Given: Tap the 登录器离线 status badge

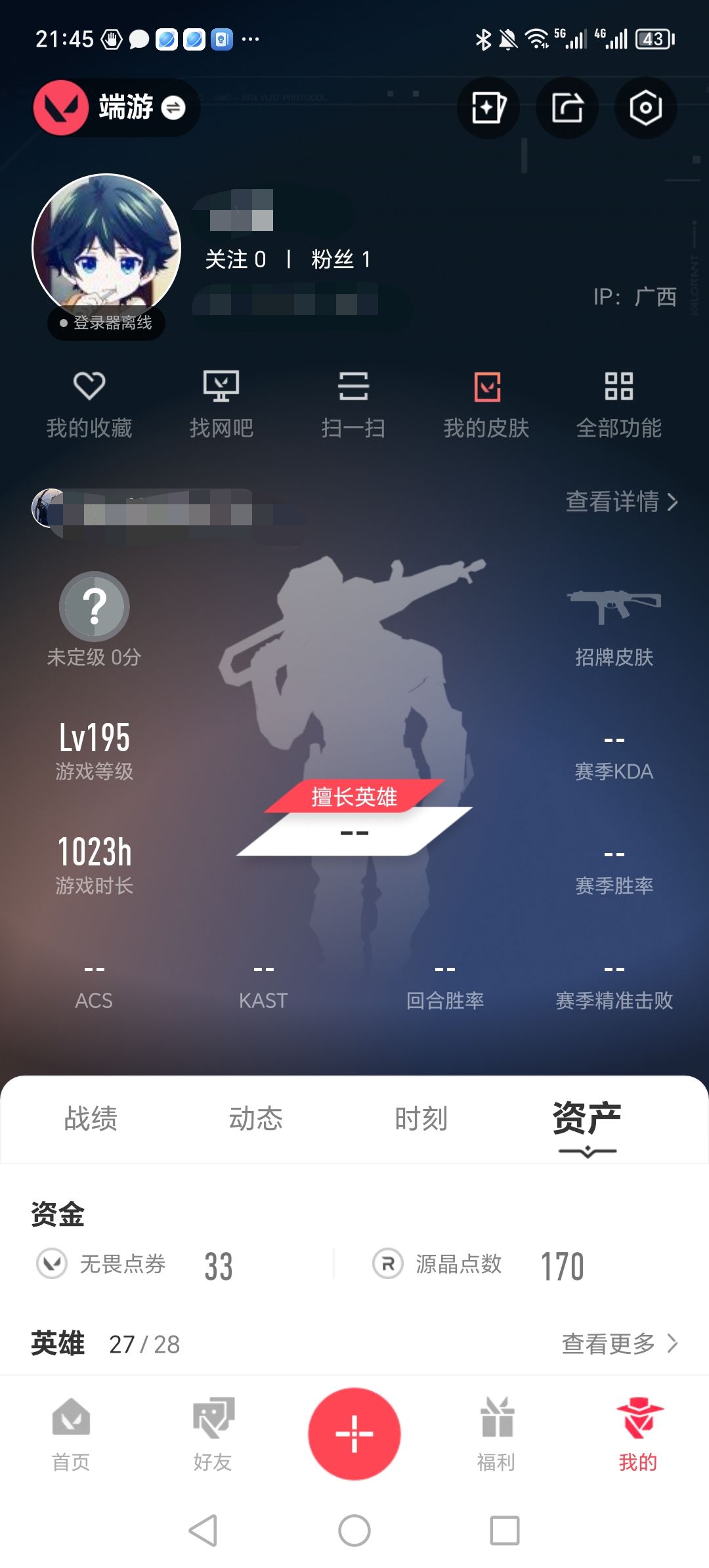Looking at the screenshot, I should 105,322.
